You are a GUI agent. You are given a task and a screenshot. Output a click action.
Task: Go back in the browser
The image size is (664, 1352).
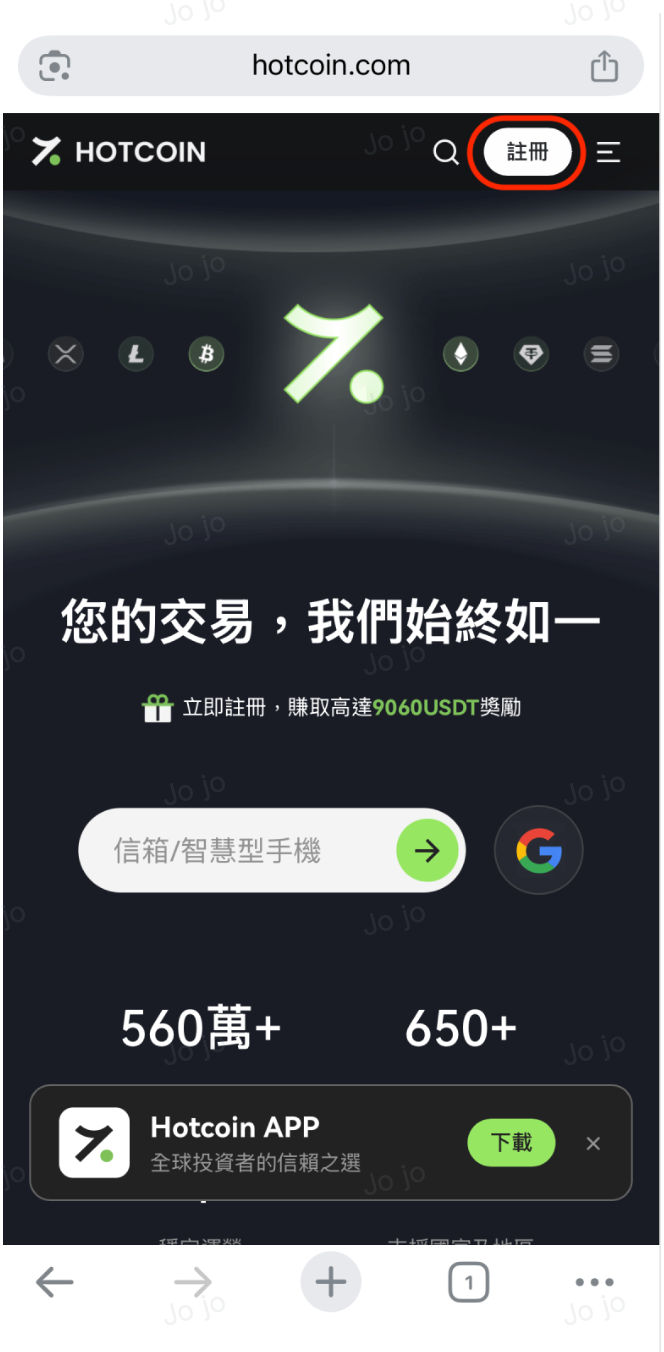[54, 1282]
